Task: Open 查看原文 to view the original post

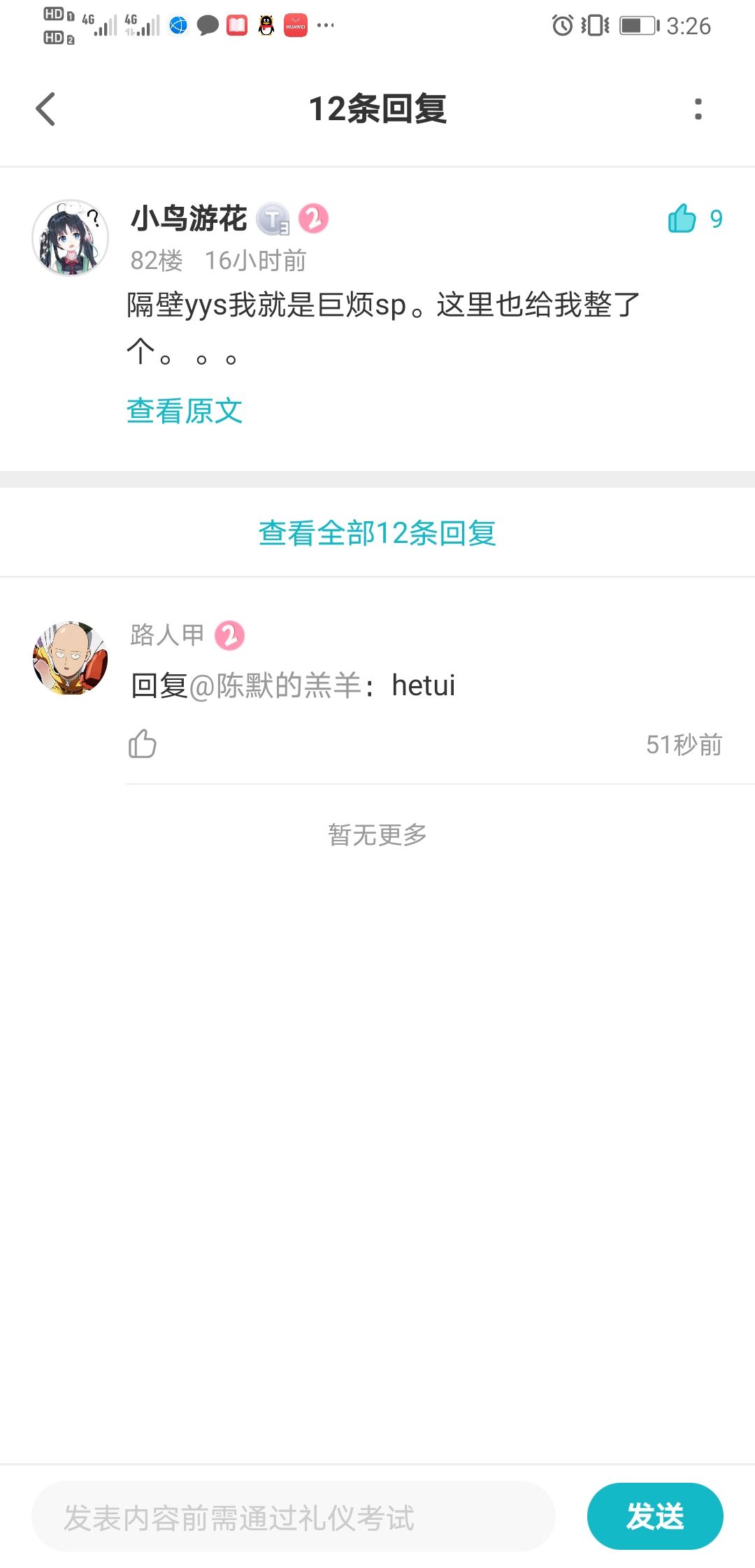Action: click(x=184, y=412)
